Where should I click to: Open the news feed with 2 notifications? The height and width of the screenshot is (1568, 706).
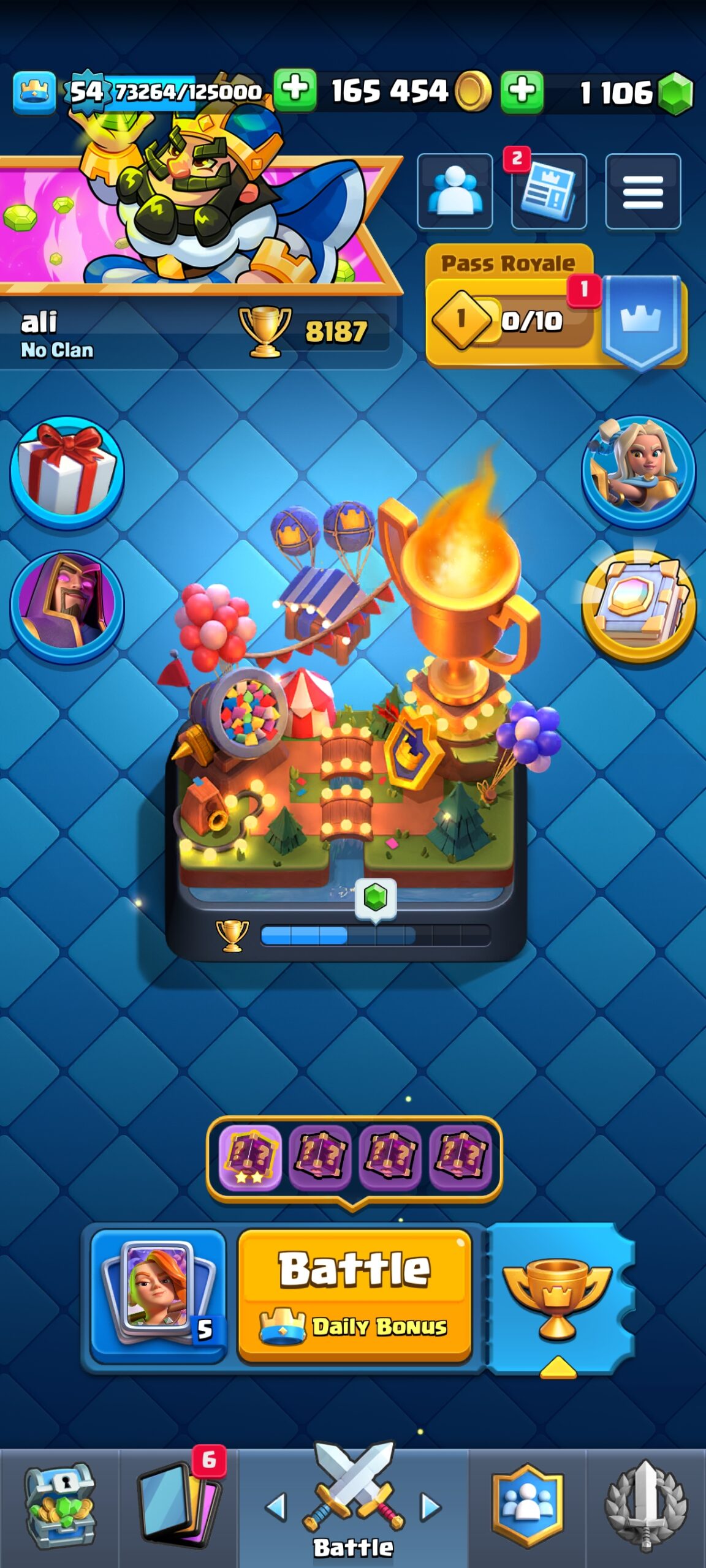coord(549,191)
